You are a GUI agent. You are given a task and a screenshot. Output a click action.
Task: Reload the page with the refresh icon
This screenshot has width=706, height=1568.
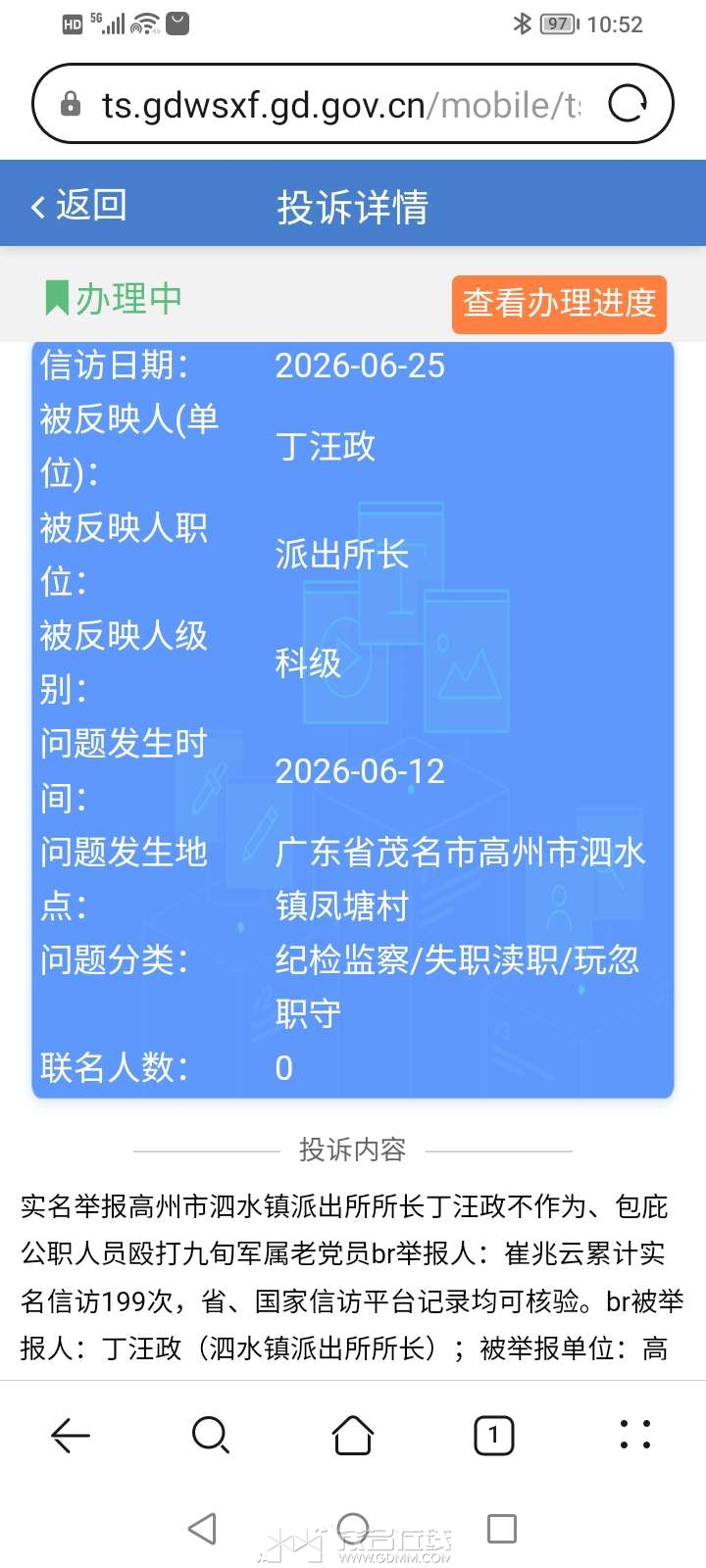(628, 104)
